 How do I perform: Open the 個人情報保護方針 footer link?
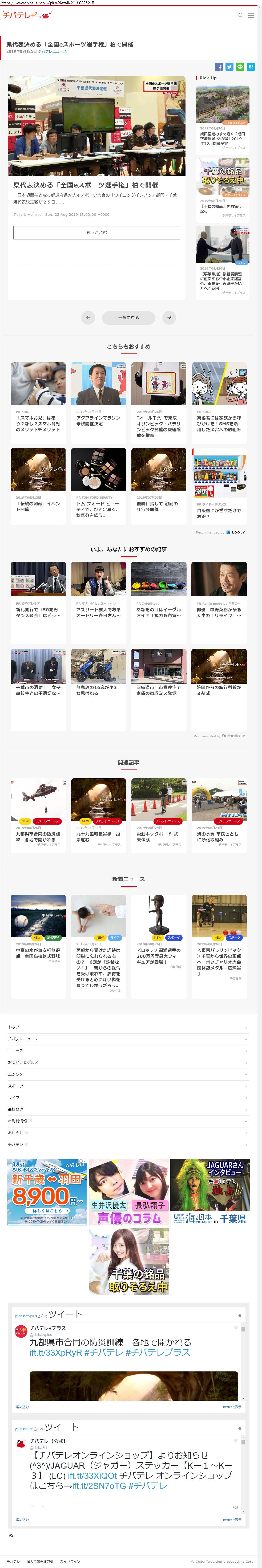(40, 1561)
